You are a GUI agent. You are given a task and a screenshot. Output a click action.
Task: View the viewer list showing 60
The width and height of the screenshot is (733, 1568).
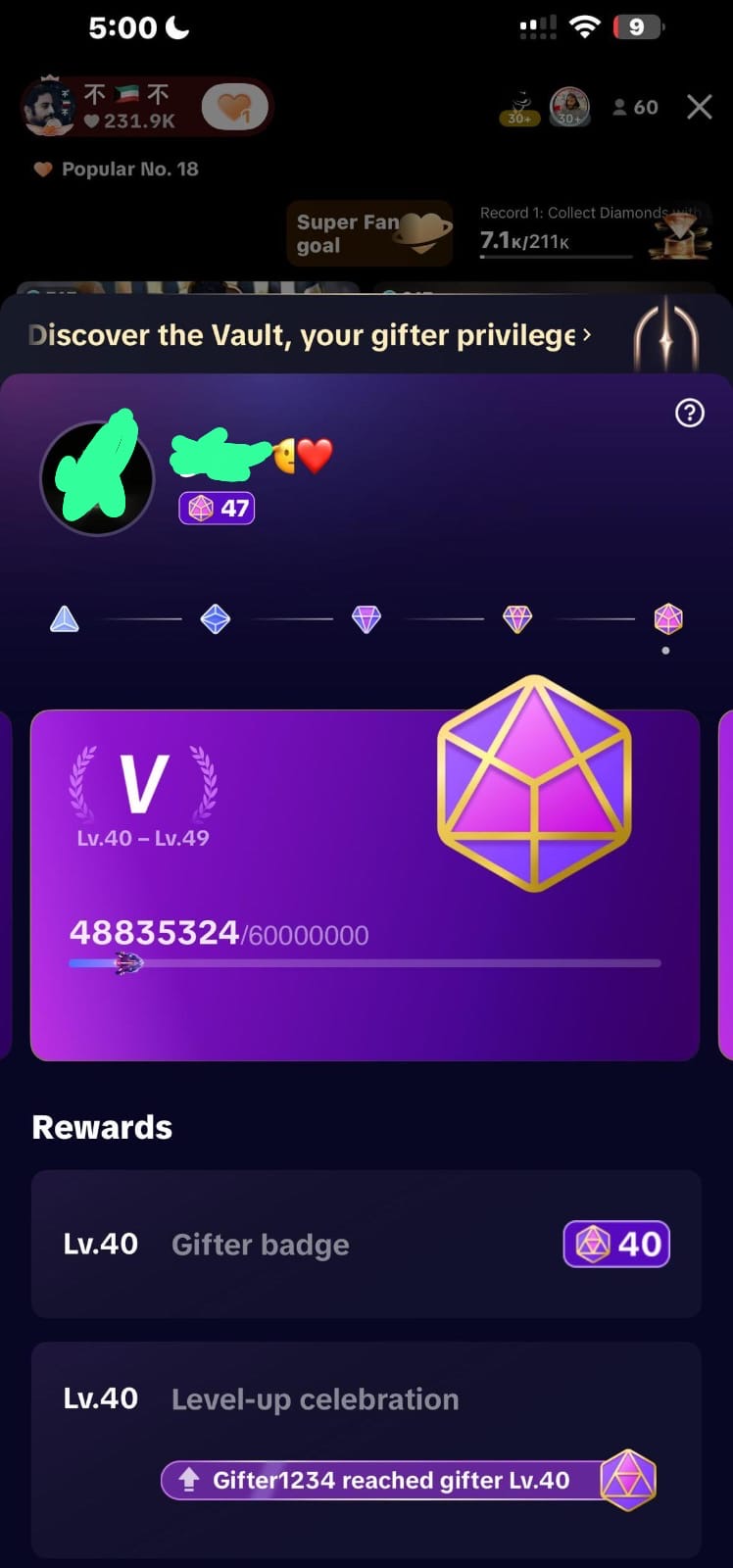(635, 107)
